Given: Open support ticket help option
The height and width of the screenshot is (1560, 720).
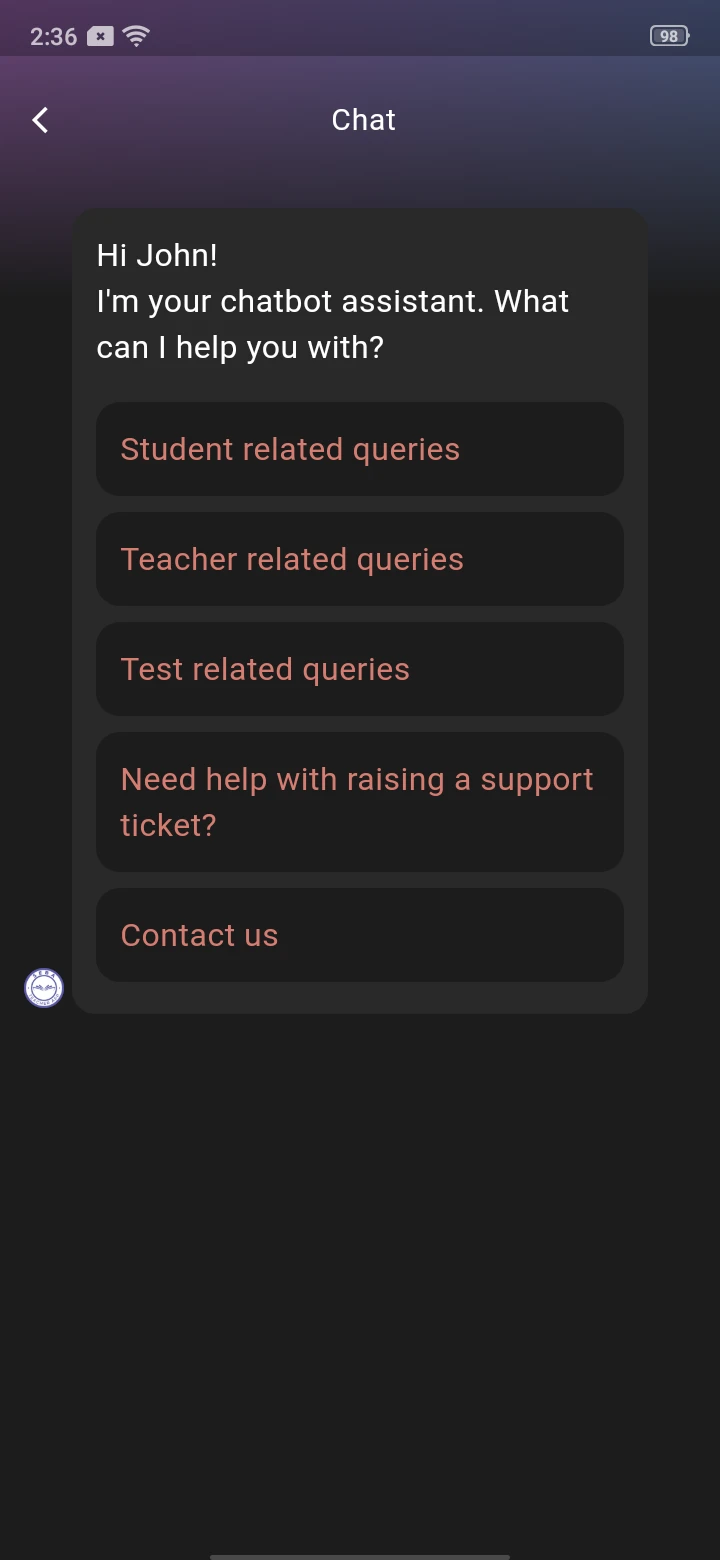Looking at the screenshot, I should [x=360, y=802].
